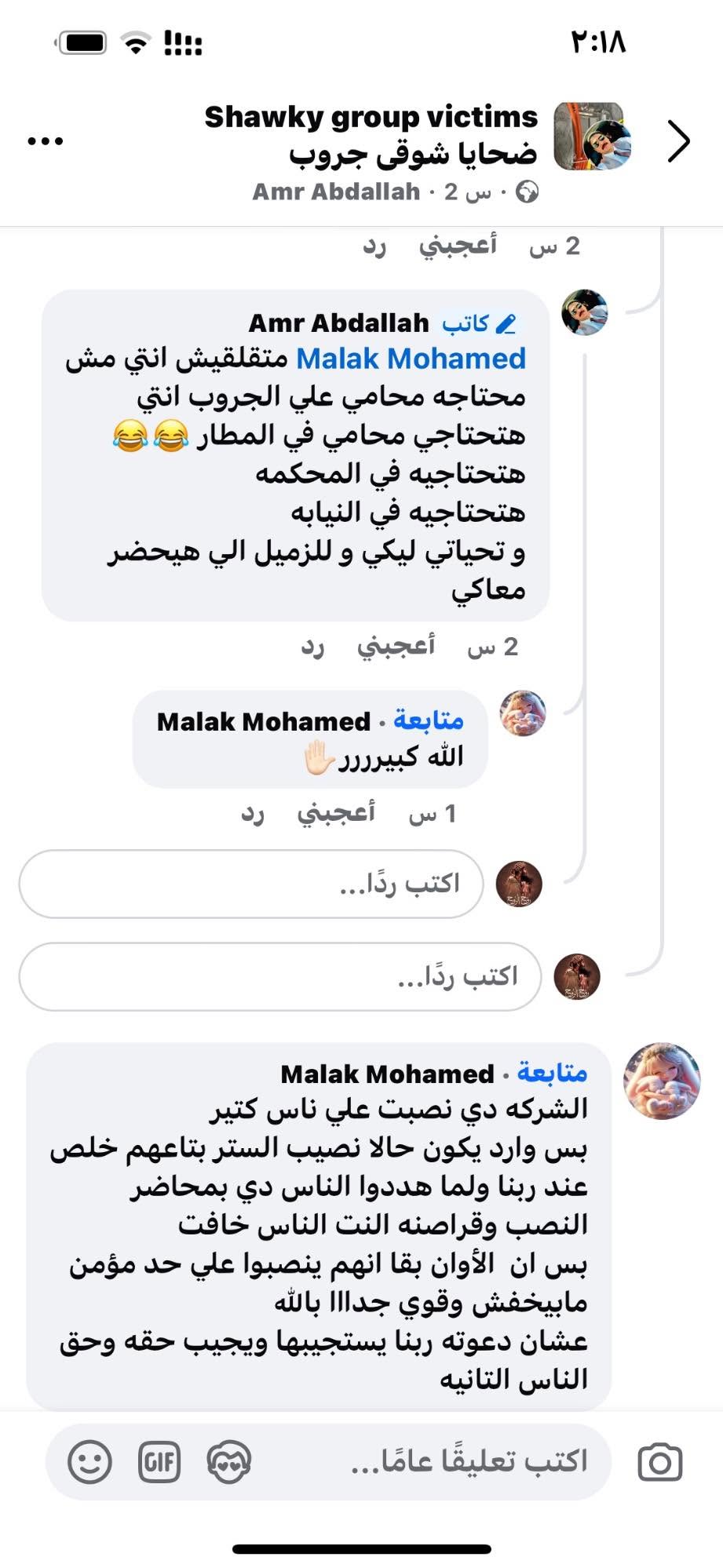Open Malak Mohamed's avatar on long comment
Viewport: 723px width, 1568px height.
pos(661,1081)
